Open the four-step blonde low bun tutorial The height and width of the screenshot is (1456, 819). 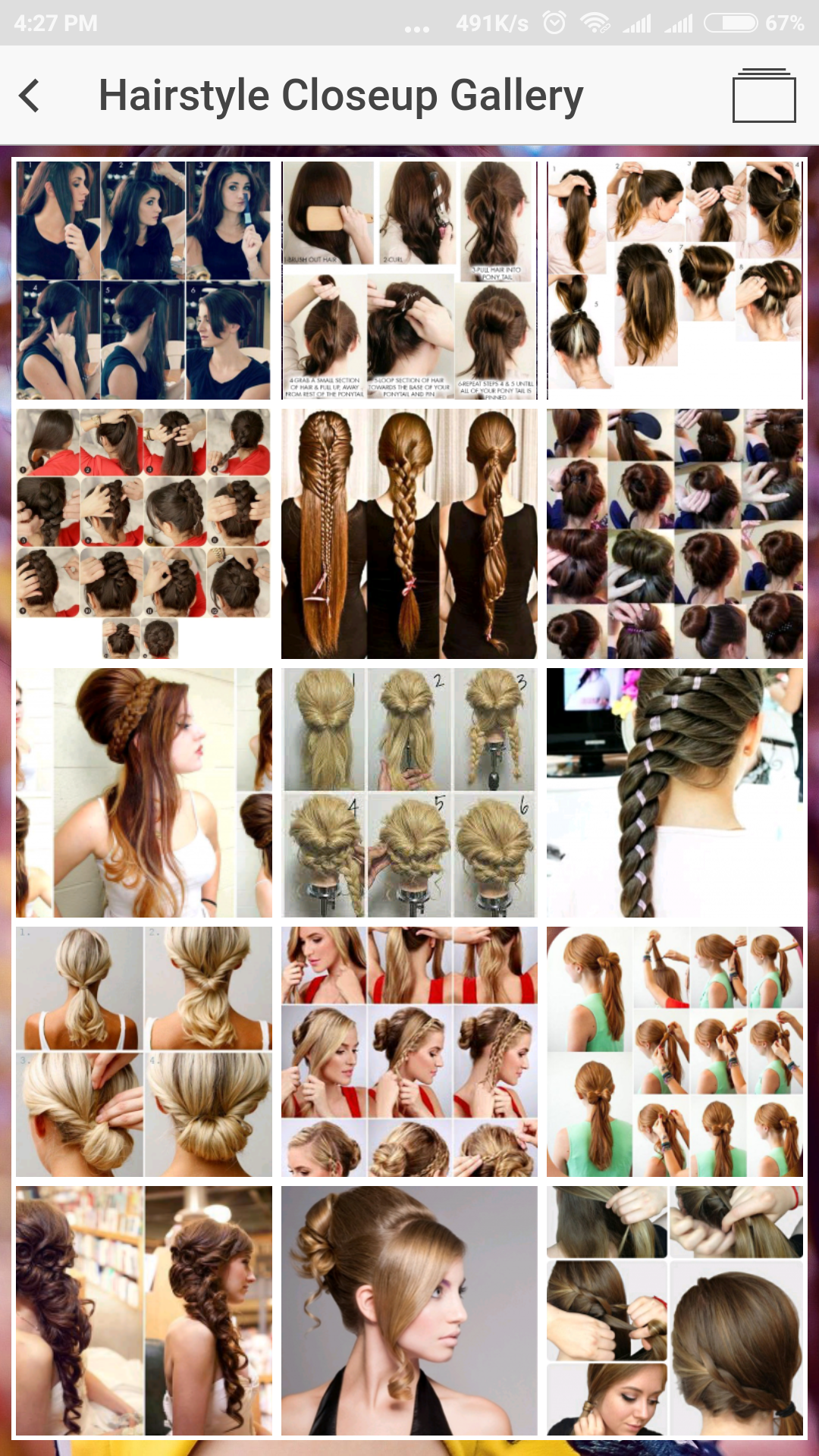[143, 1052]
